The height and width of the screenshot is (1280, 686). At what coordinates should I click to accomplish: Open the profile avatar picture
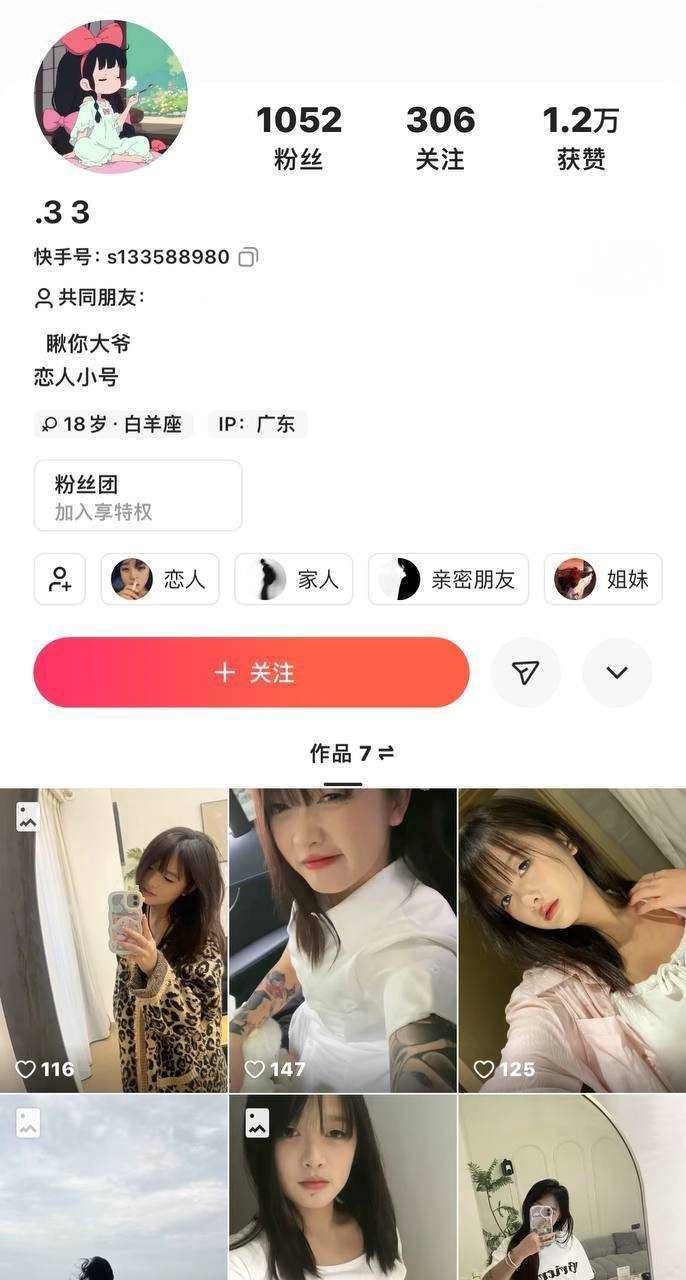111,97
